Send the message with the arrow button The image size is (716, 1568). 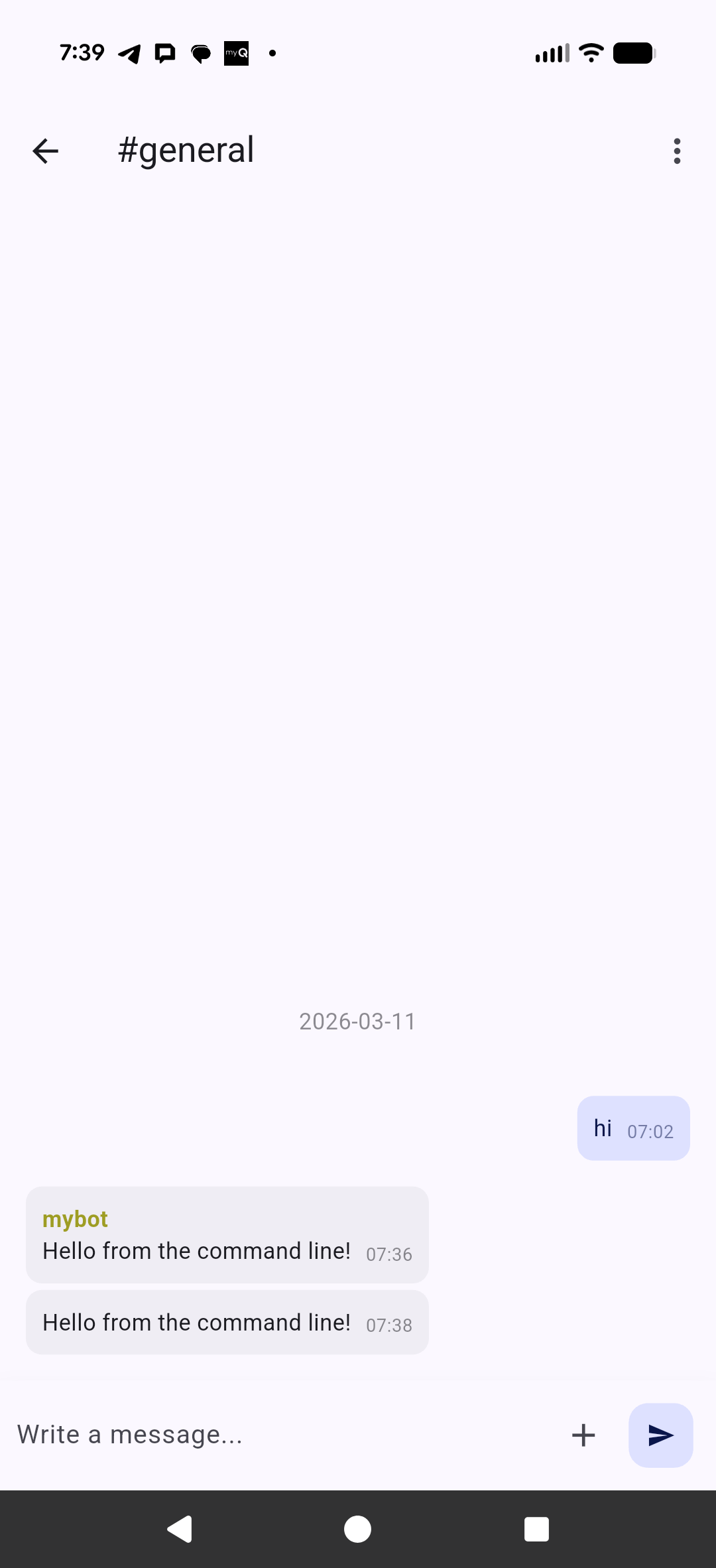coord(660,1435)
